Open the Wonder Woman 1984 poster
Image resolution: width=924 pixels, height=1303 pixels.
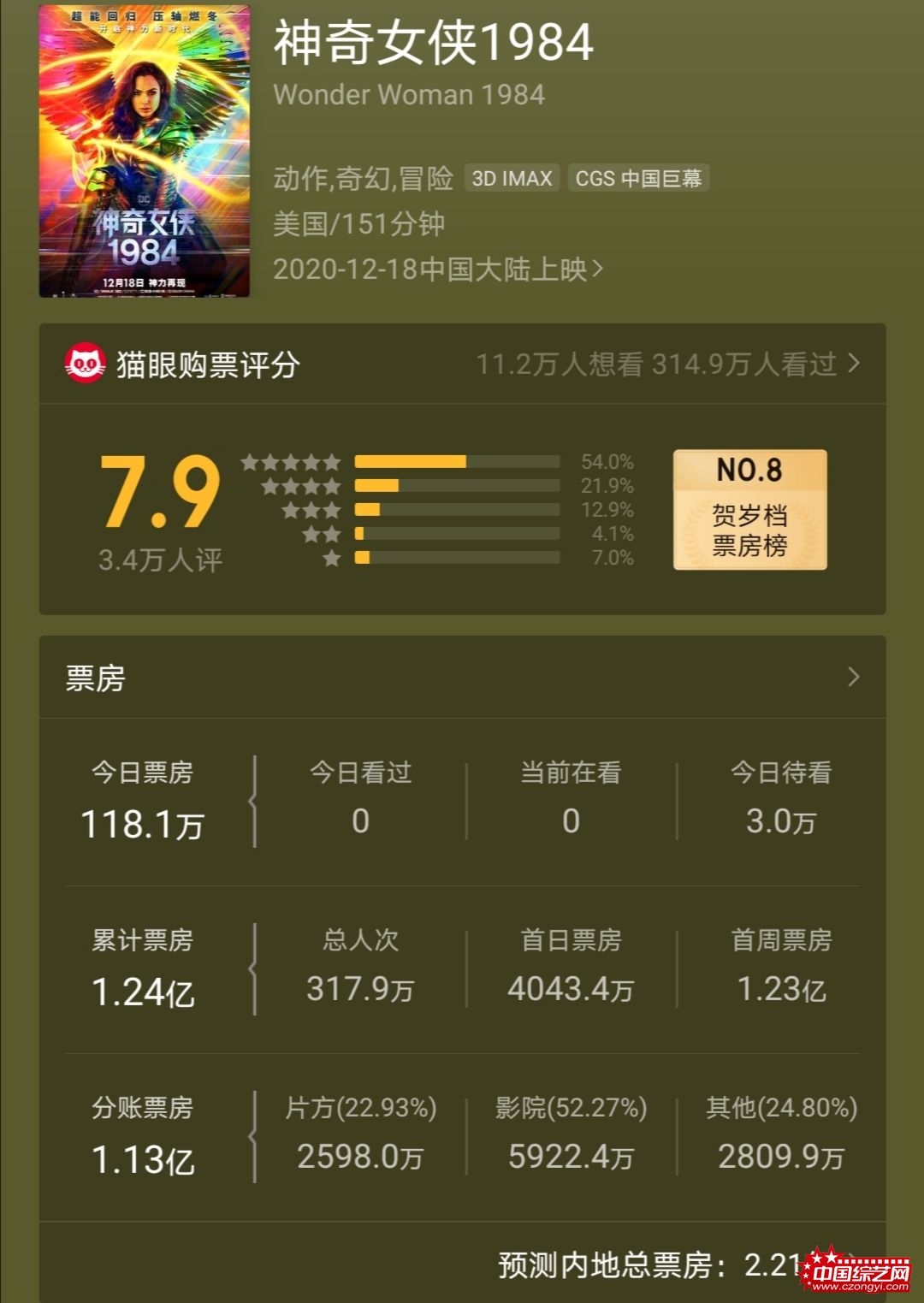pyautogui.click(x=144, y=152)
